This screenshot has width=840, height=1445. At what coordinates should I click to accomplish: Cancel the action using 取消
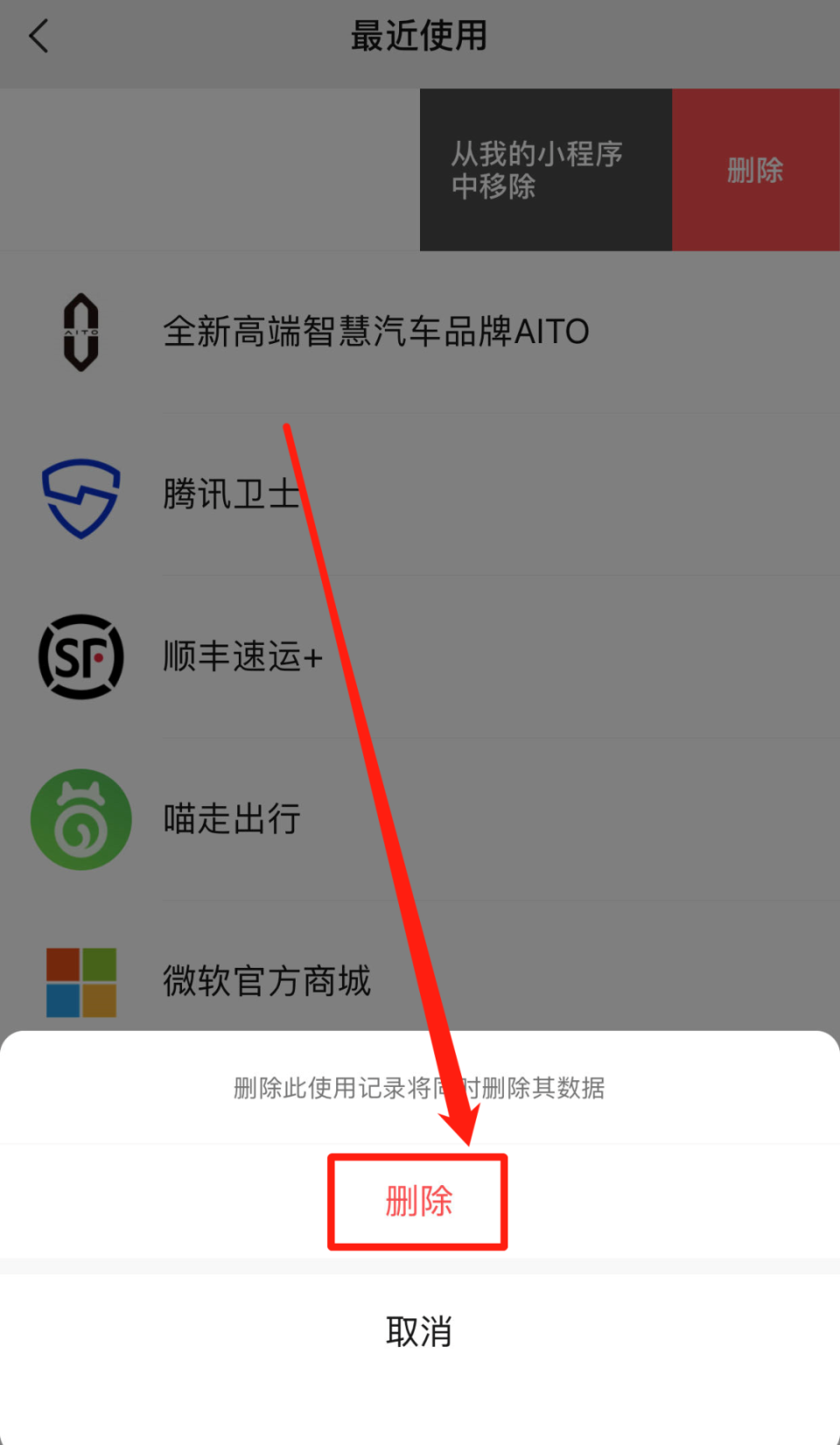[x=418, y=1331]
